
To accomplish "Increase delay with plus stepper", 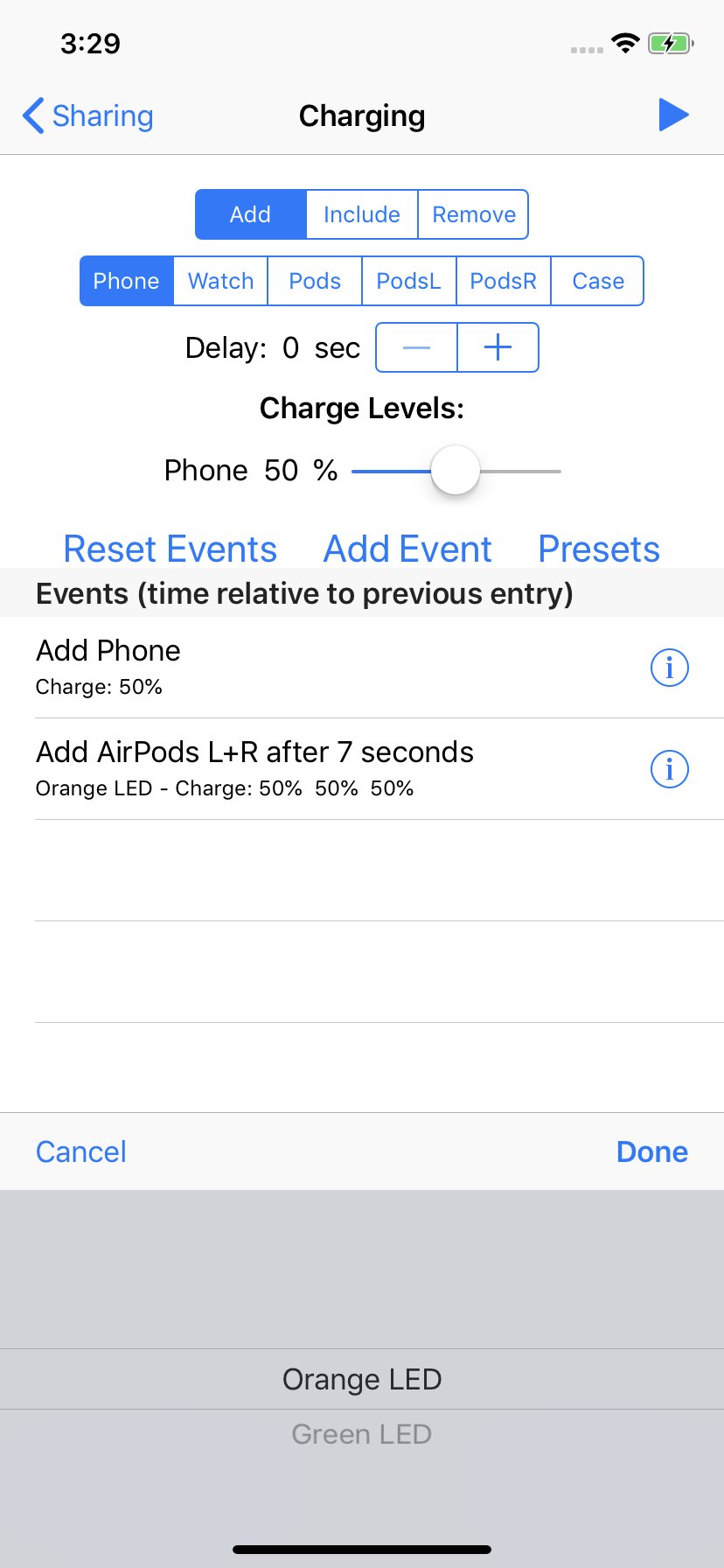I will 498,347.
